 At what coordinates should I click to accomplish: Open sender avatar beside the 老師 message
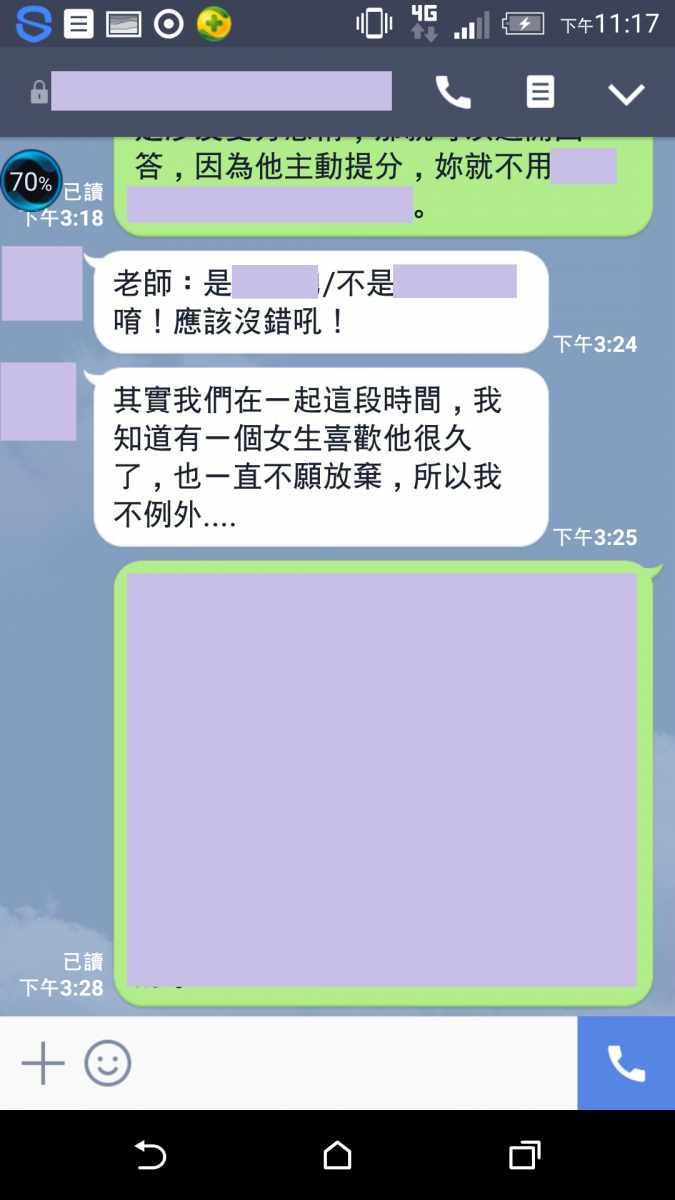[x=42, y=284]
